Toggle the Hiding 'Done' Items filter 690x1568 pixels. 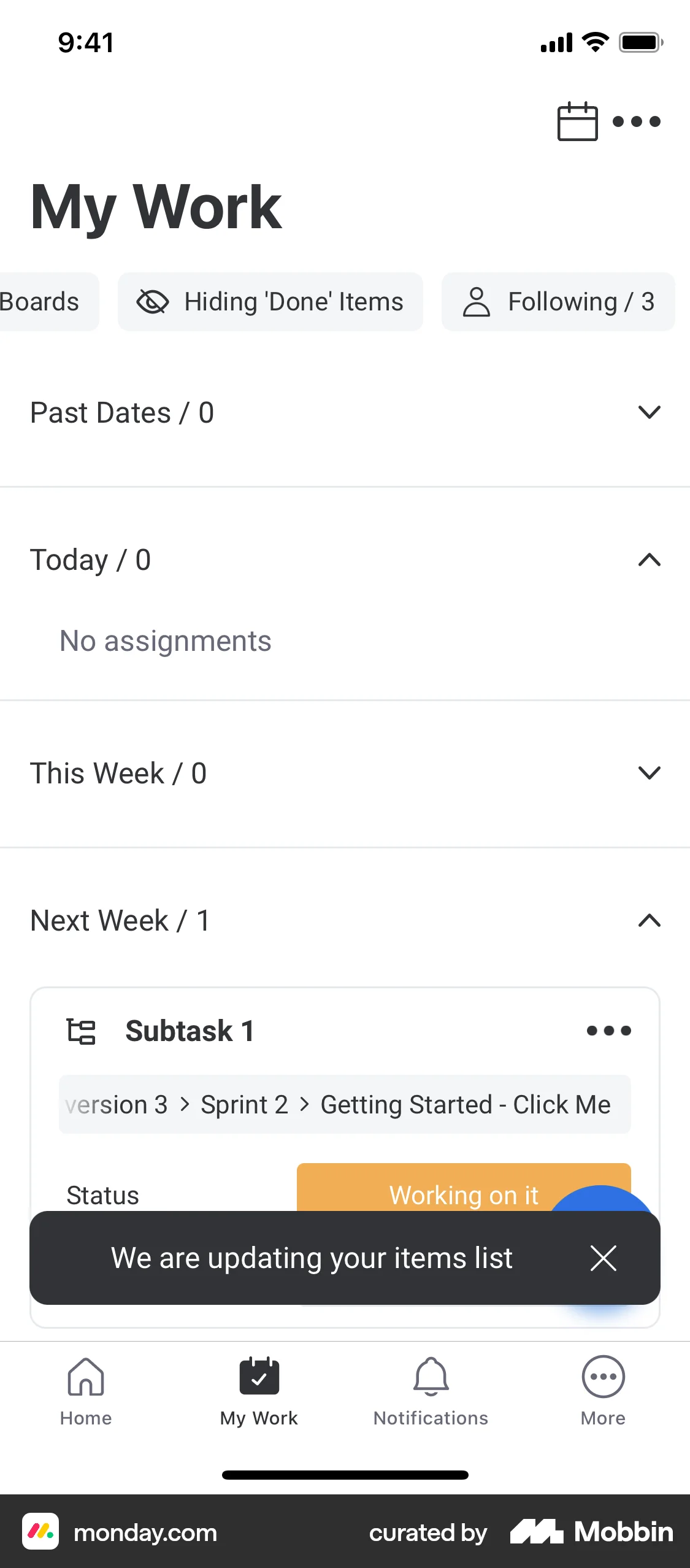click(x=270, y=301)
